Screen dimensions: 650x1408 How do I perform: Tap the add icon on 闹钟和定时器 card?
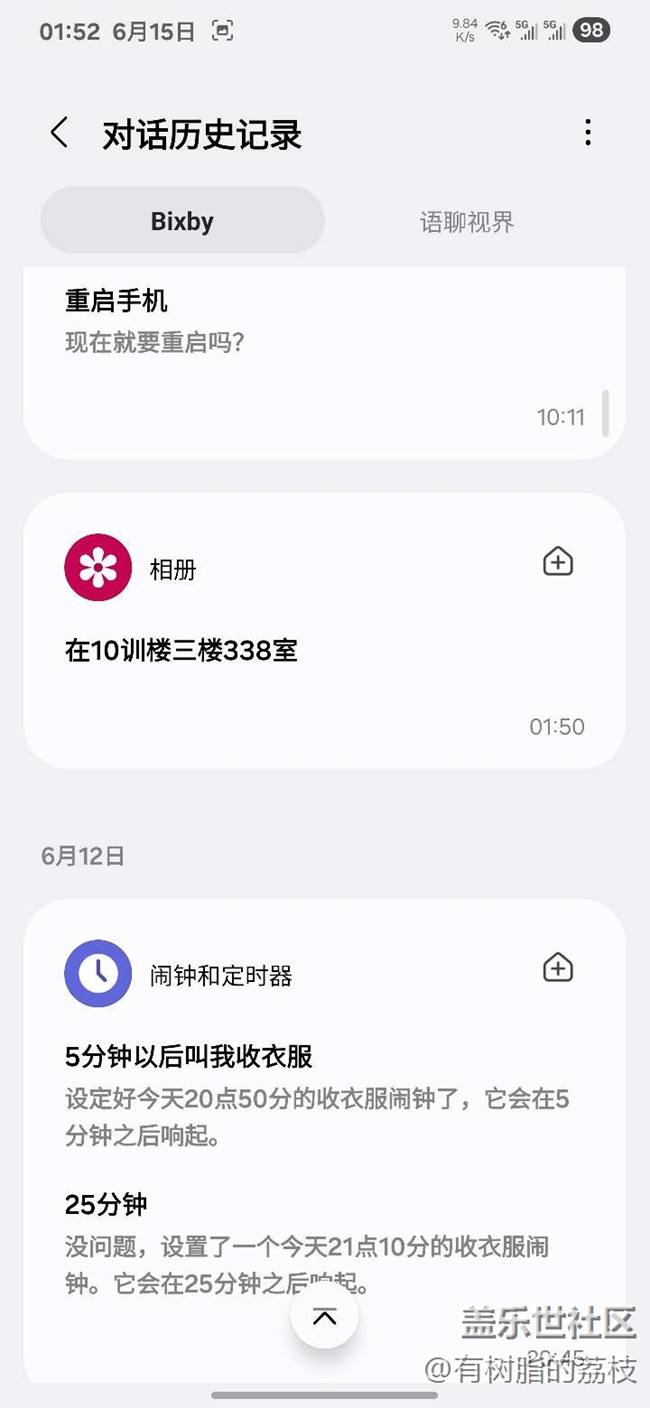(x=558, y=968)
